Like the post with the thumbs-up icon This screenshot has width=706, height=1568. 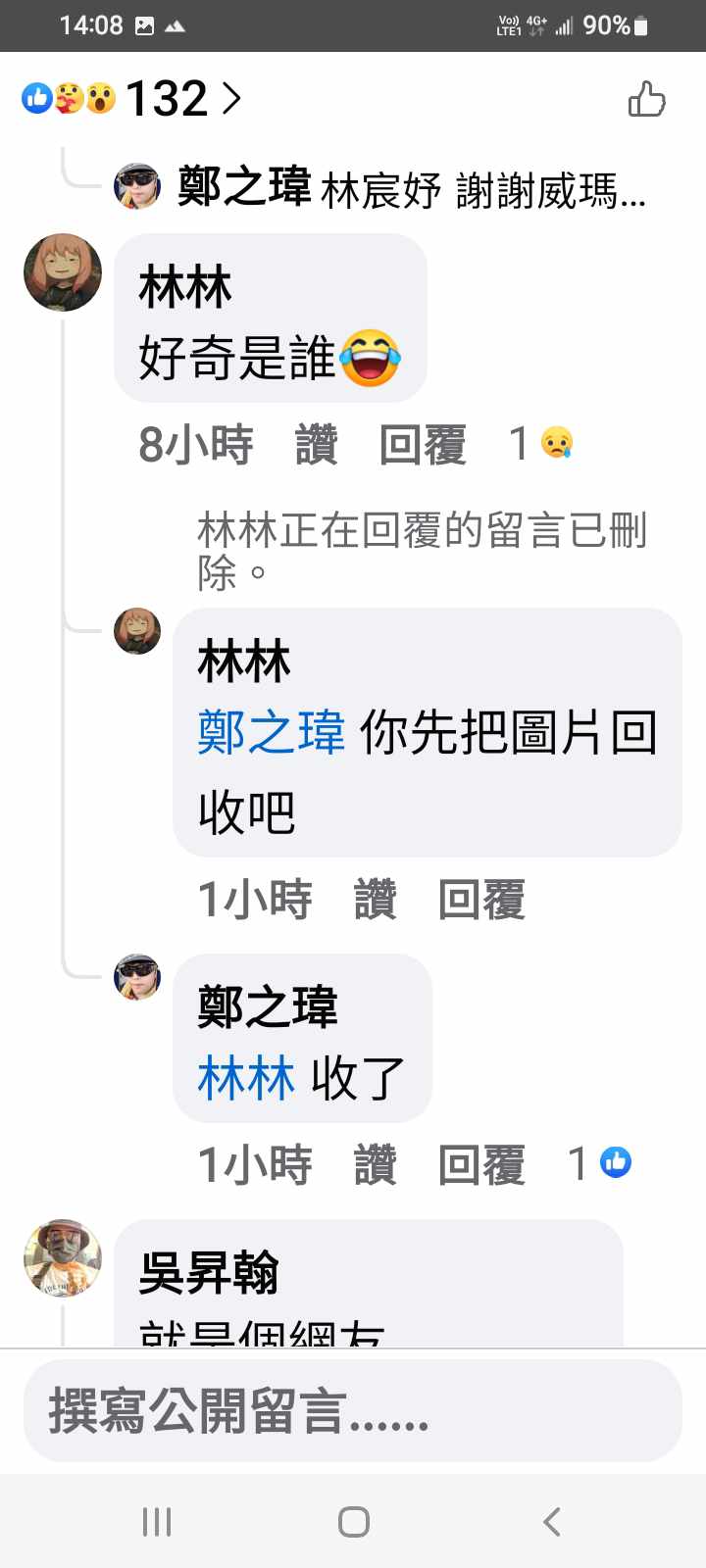(646, 99)
